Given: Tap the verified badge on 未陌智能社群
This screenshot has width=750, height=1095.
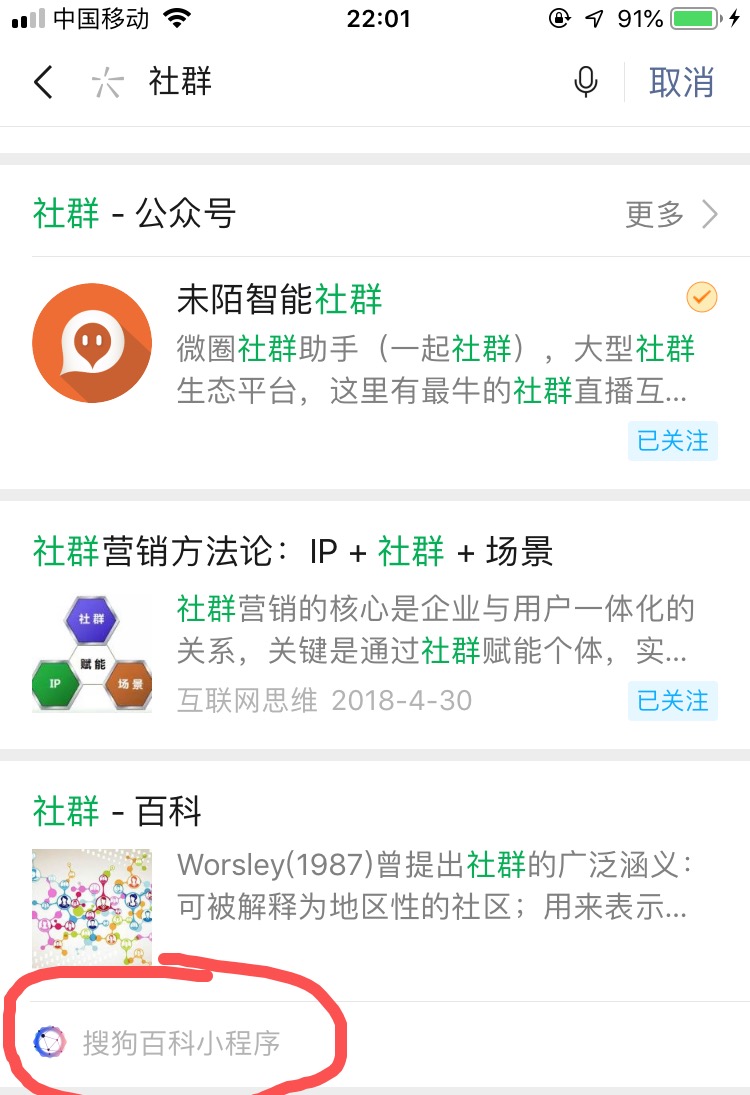Looking at the screenshot, I should coord(700,297).
